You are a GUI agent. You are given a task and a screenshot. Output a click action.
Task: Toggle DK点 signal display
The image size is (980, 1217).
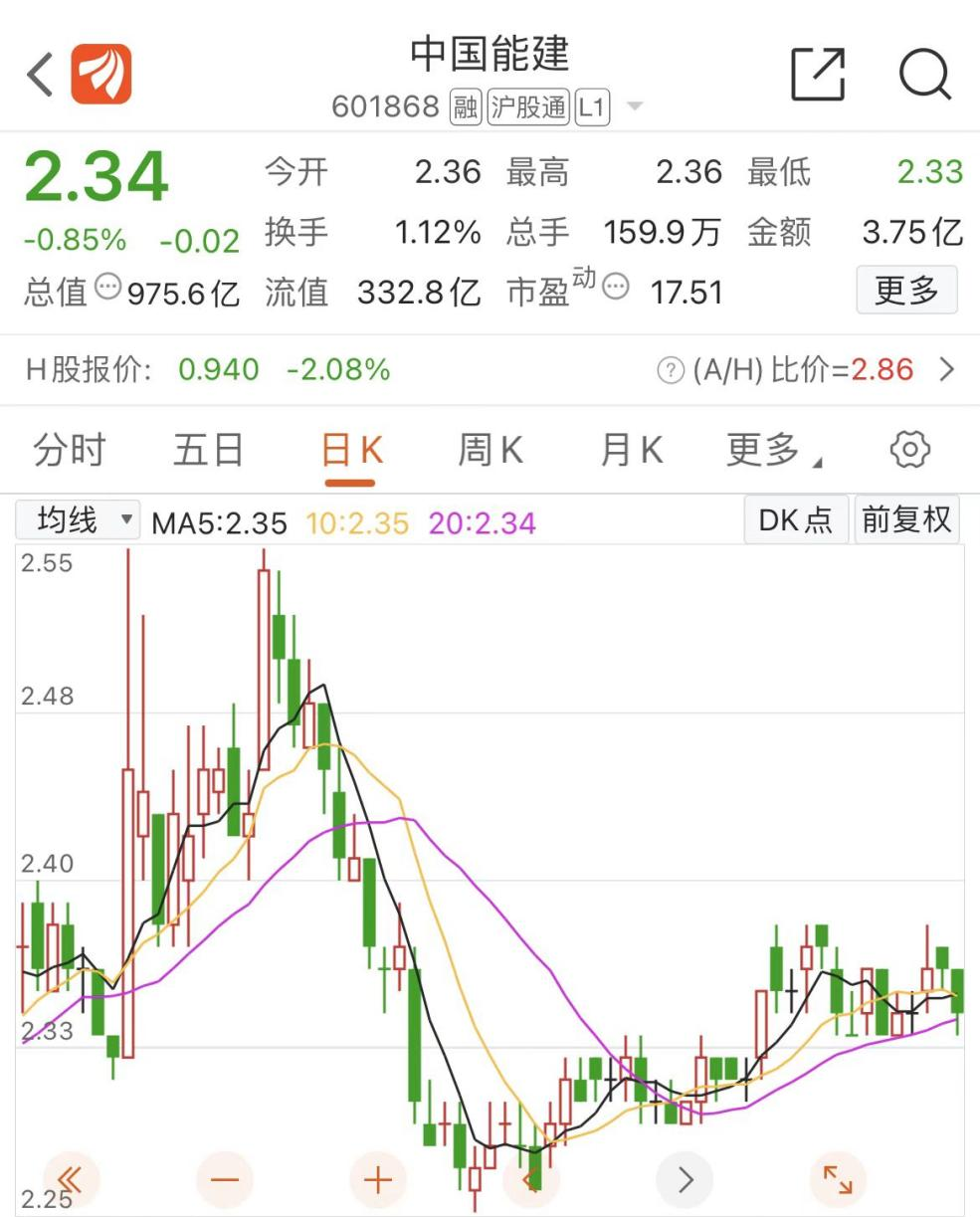[x=795, y=519]
